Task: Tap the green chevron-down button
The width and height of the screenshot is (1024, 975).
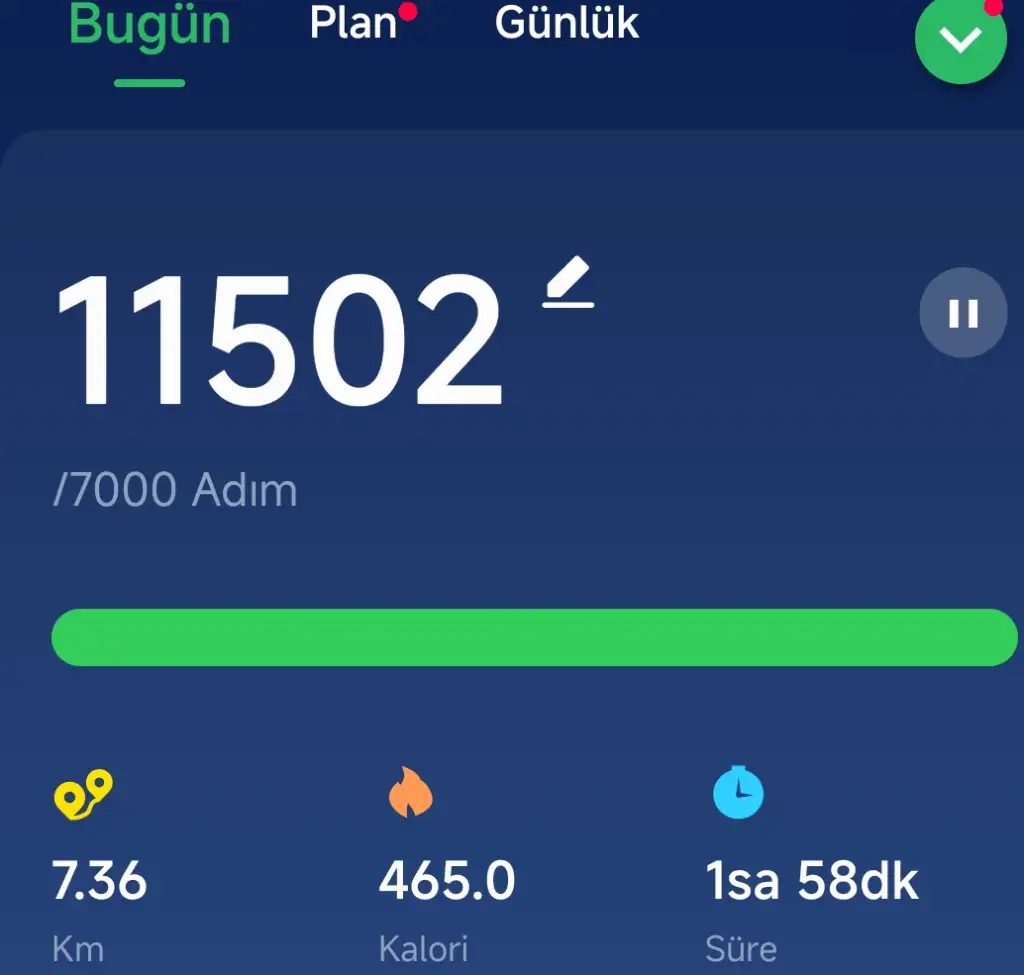Action: coord(960,40)
